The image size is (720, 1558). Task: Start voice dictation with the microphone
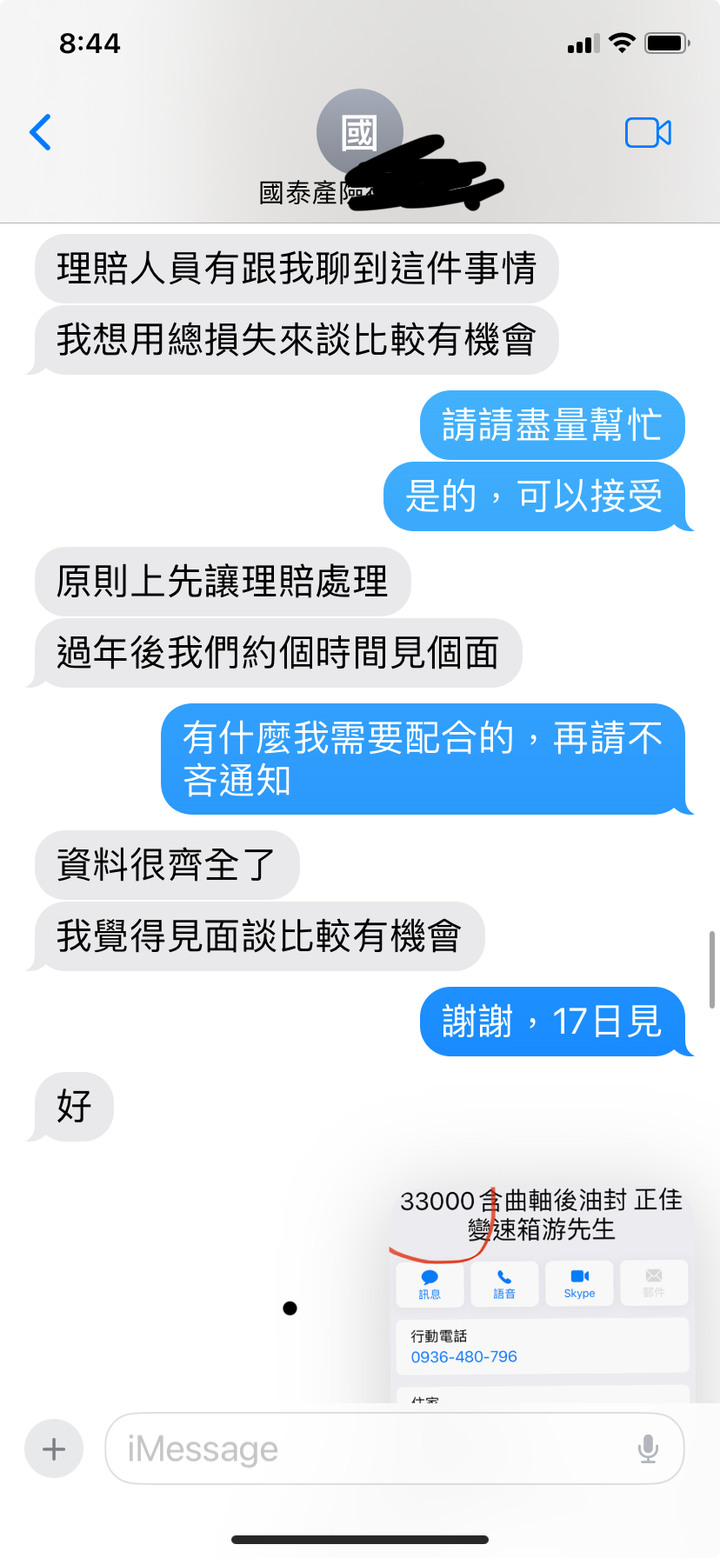648,1448
